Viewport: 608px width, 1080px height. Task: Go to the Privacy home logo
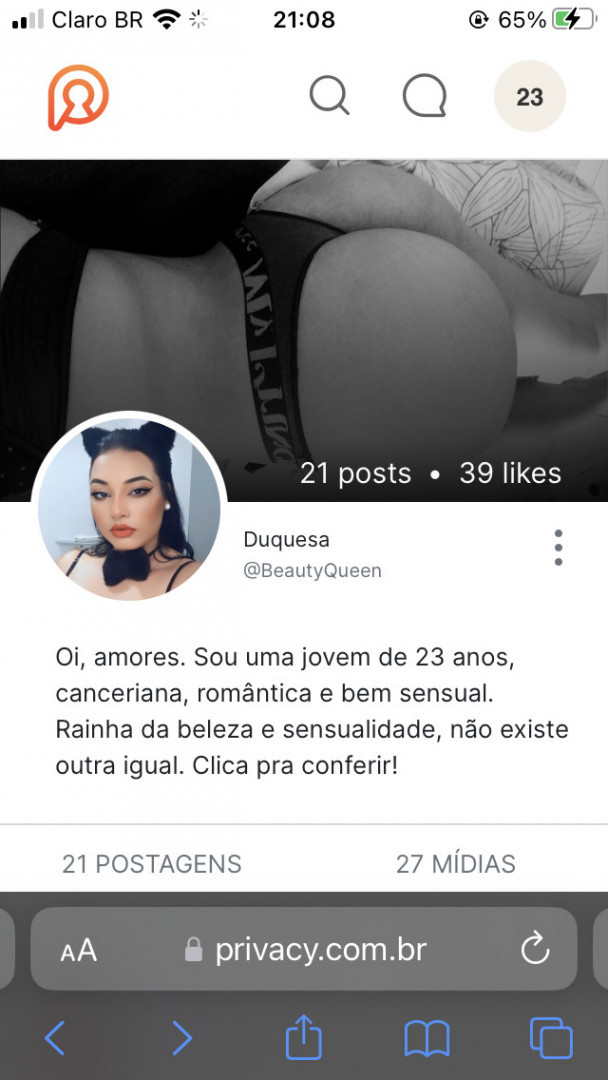[x=78, y=97]
